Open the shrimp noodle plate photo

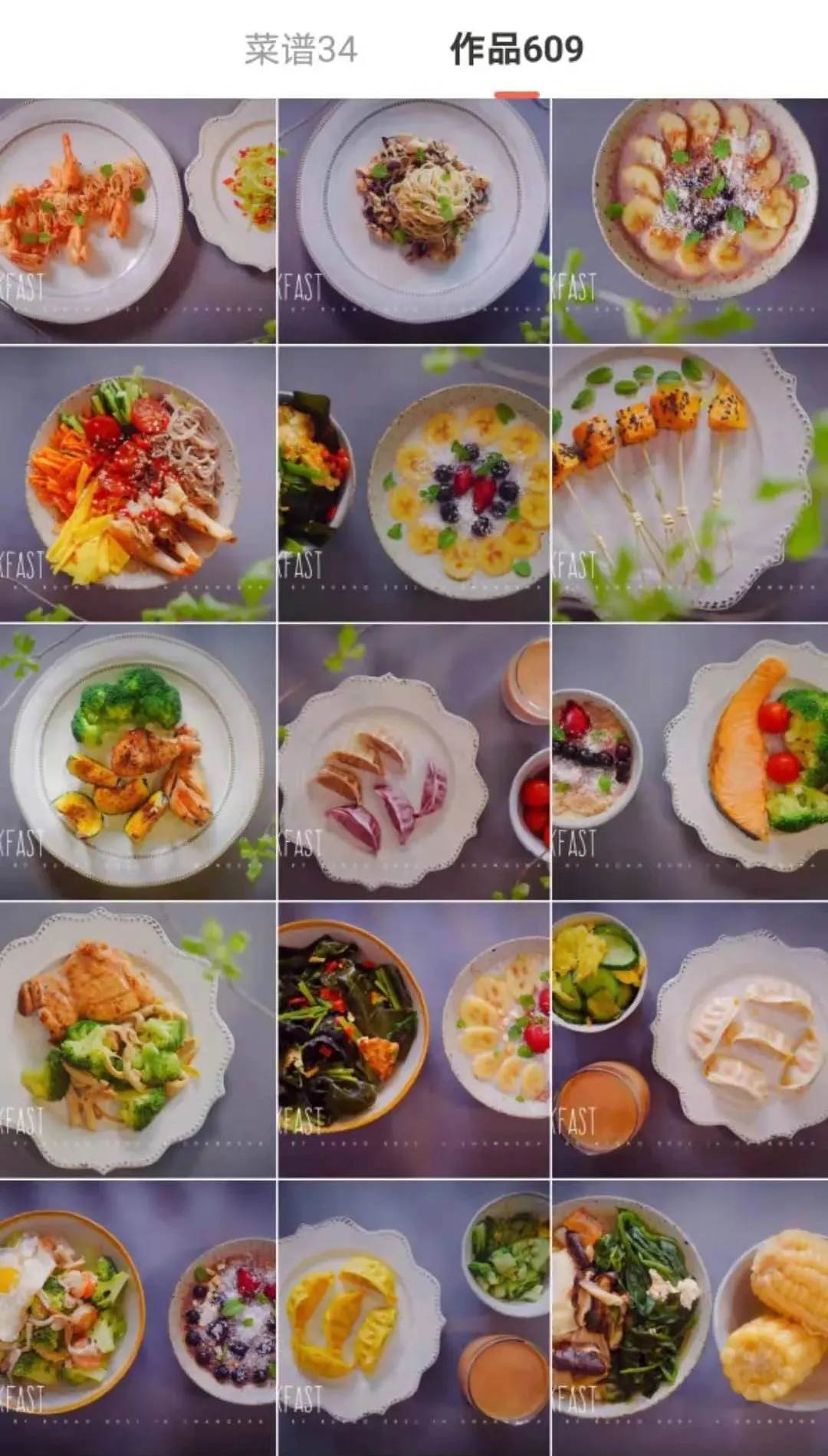coord(136,221)
